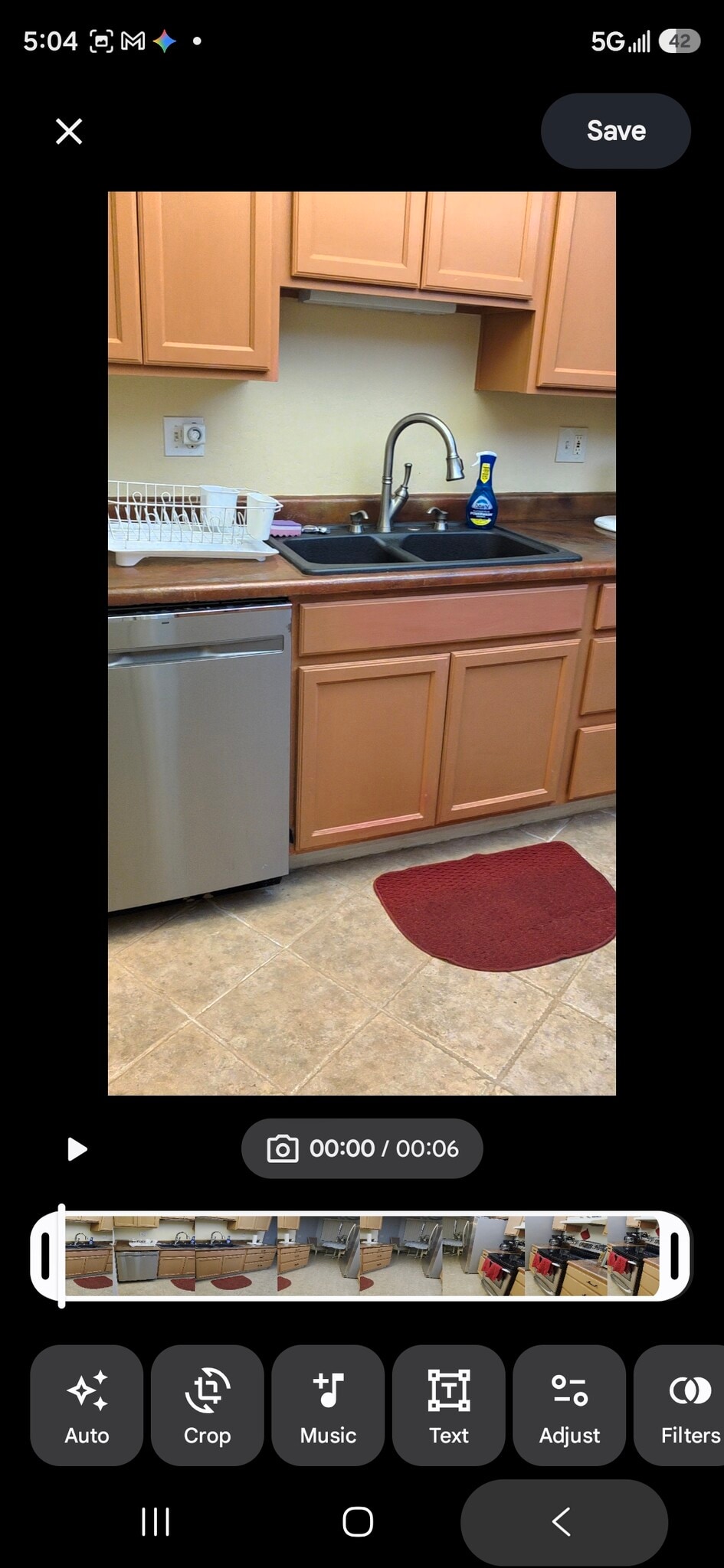Go back using the system back button

click(x=563, y=1522)
